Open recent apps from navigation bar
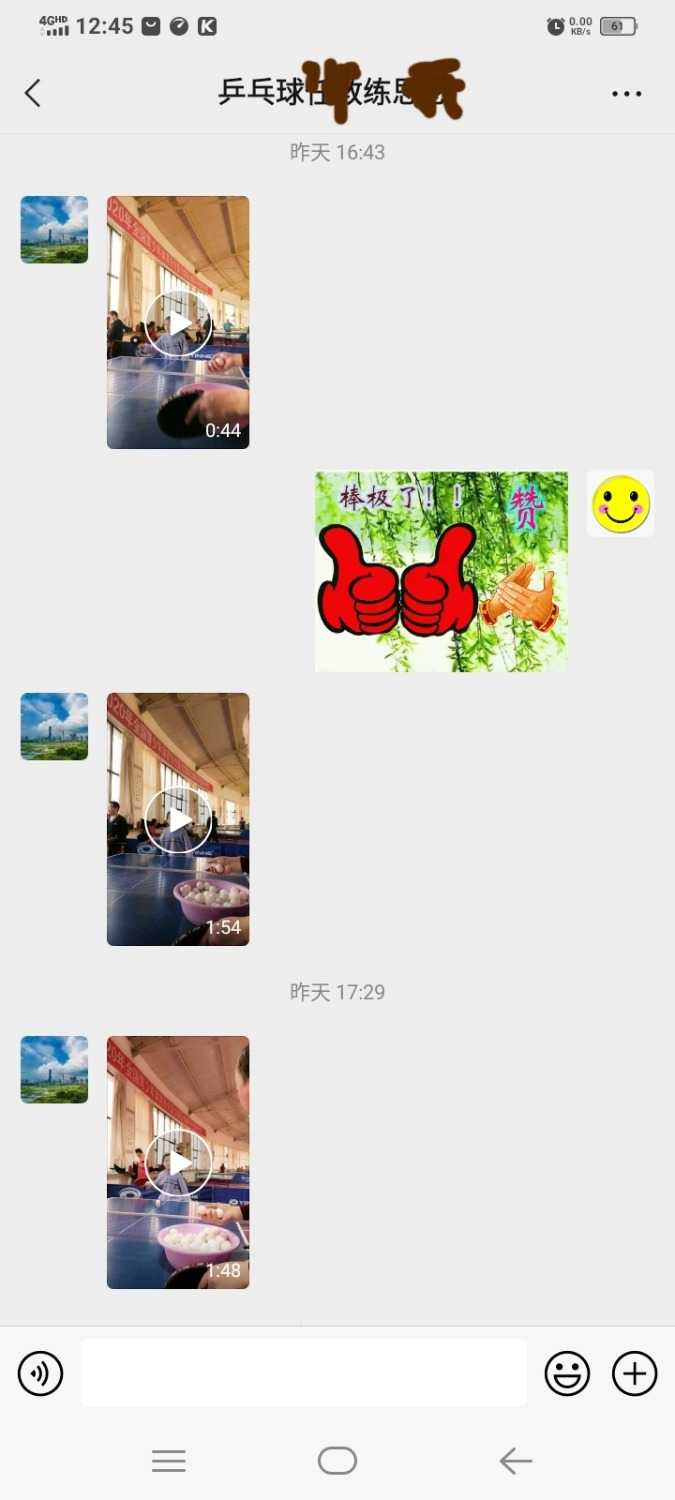 (169, 1461)
